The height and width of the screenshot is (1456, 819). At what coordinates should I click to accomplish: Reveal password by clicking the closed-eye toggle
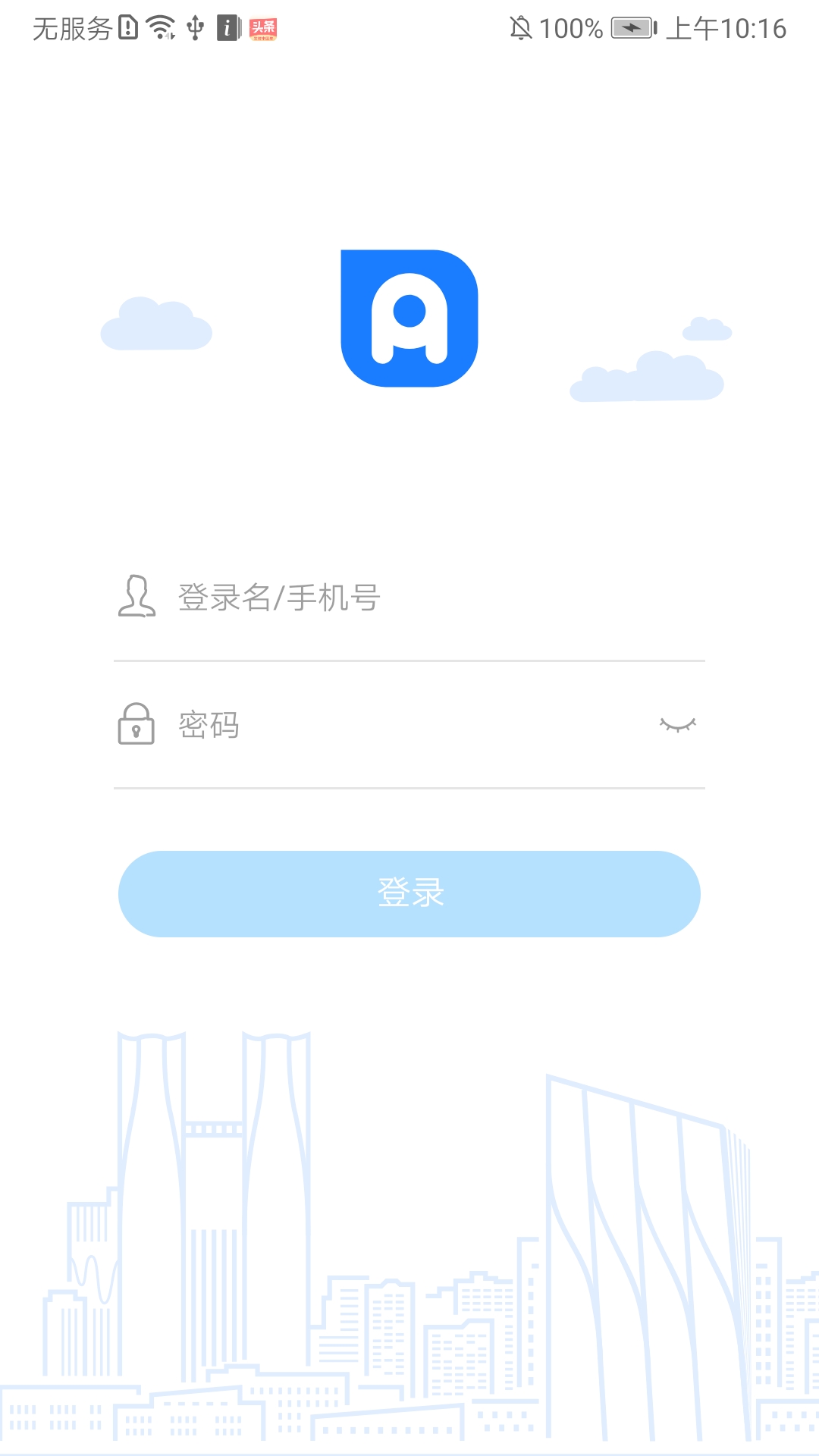[x=677, y=726]
